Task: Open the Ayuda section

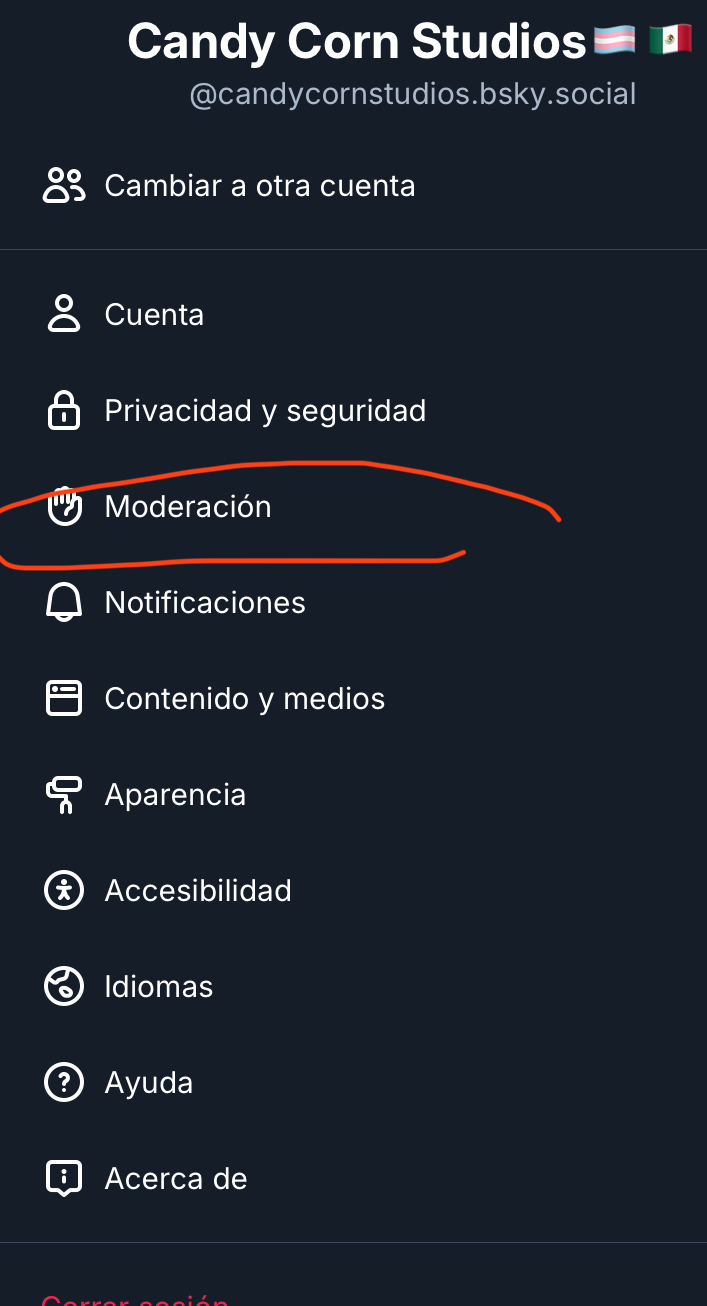Action: coord(149,1083)
